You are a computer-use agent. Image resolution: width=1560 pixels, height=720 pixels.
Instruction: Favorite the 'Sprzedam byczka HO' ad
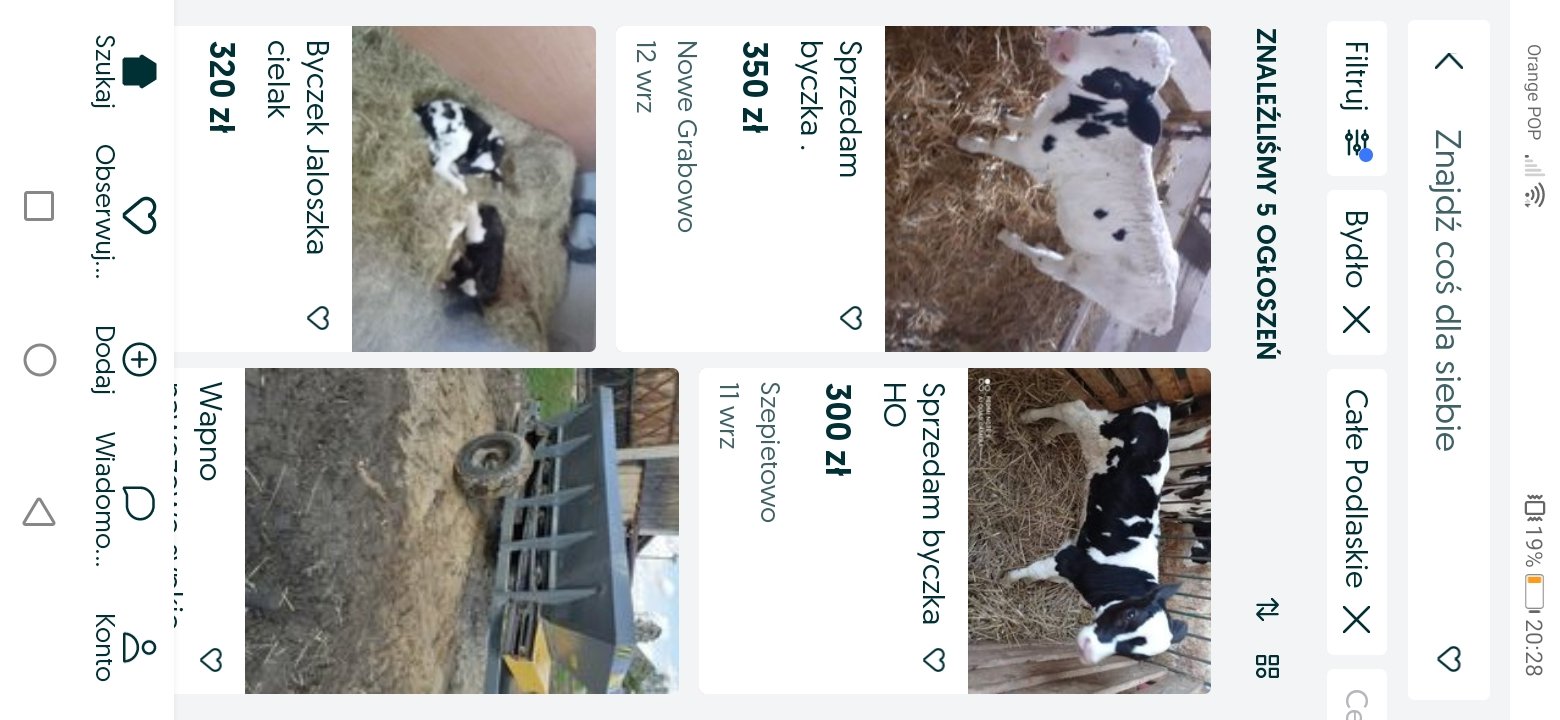[x=933, y=660]
